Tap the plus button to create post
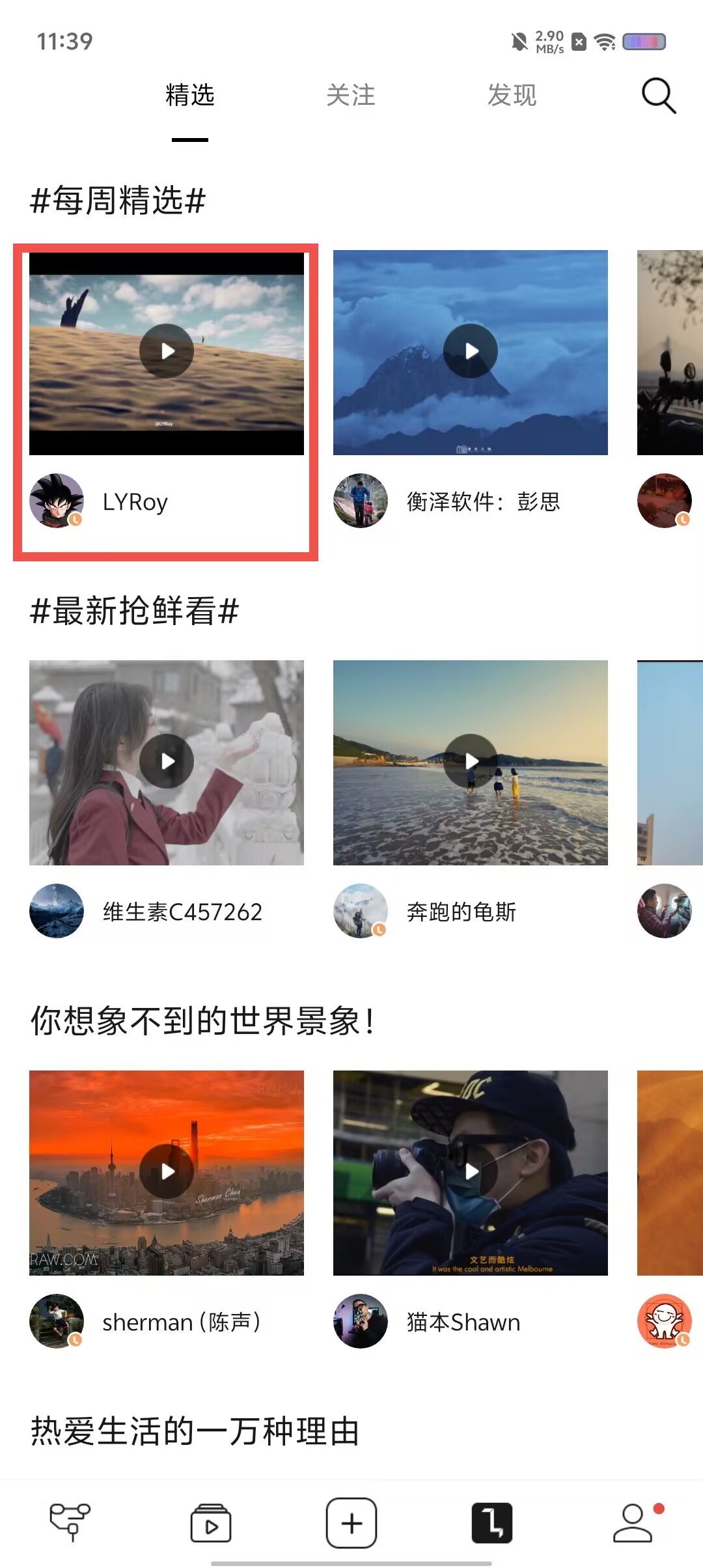703x1568 pixels. (x=351, y=1523)
